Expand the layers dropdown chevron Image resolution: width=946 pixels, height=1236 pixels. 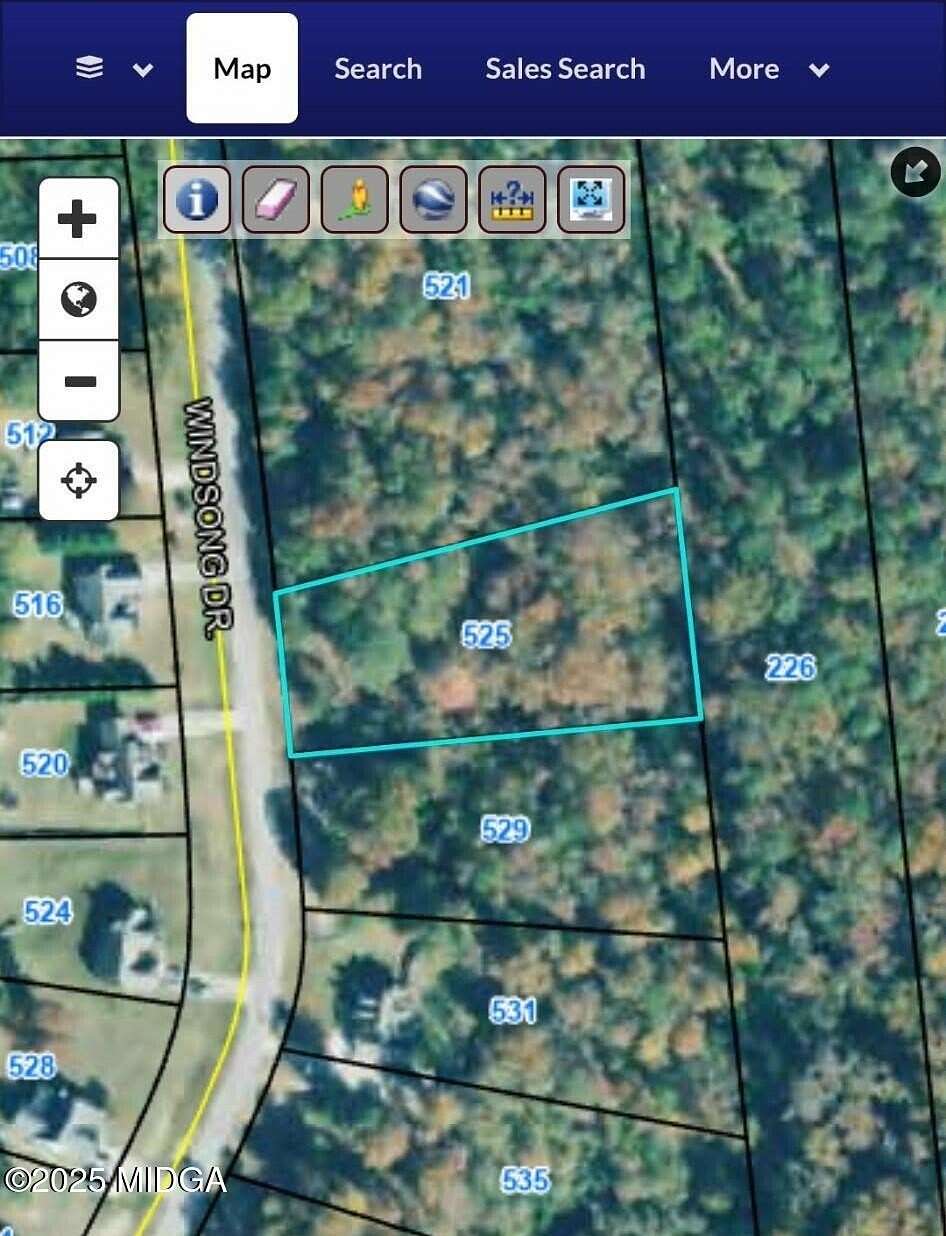tap(142, 70)
